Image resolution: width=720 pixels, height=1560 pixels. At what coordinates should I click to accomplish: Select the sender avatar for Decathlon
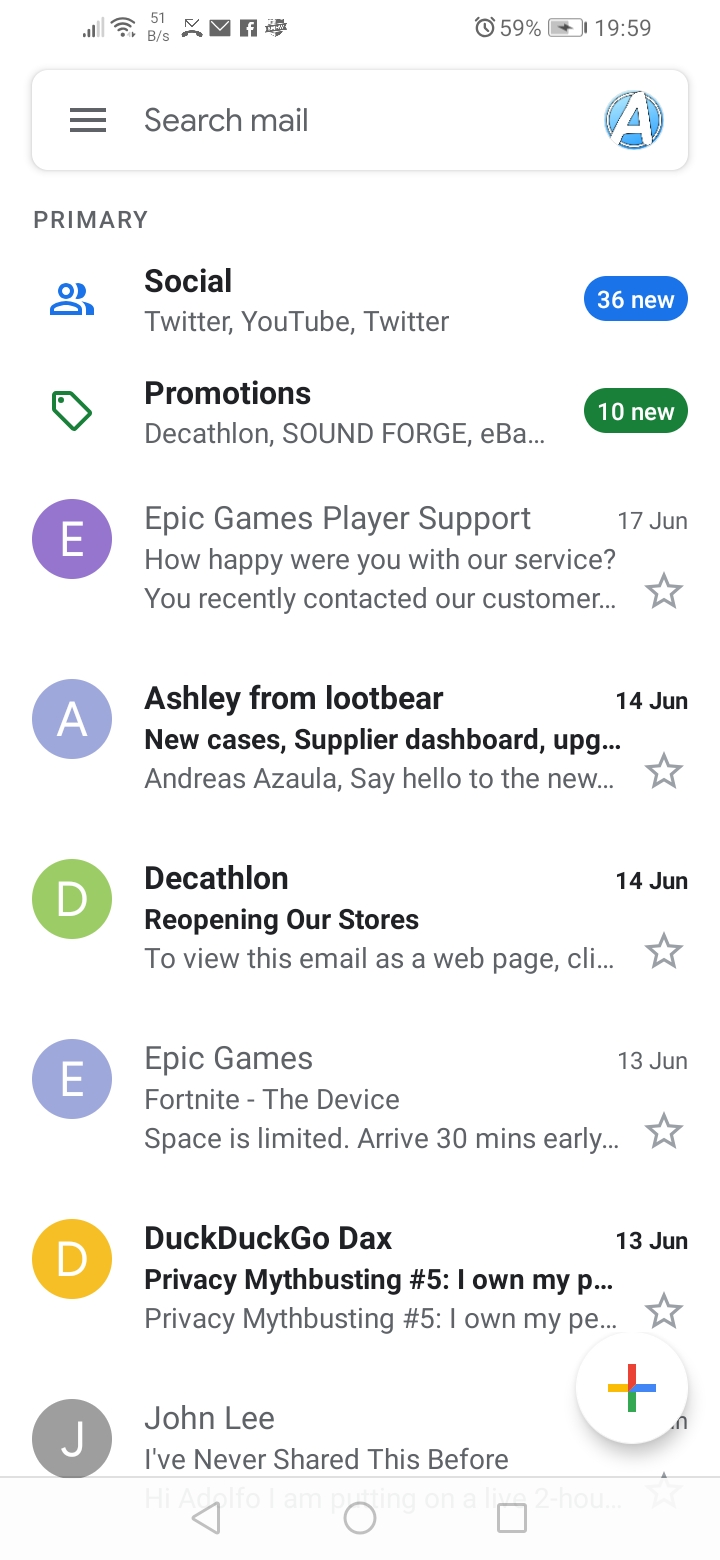tap(72, 899)
